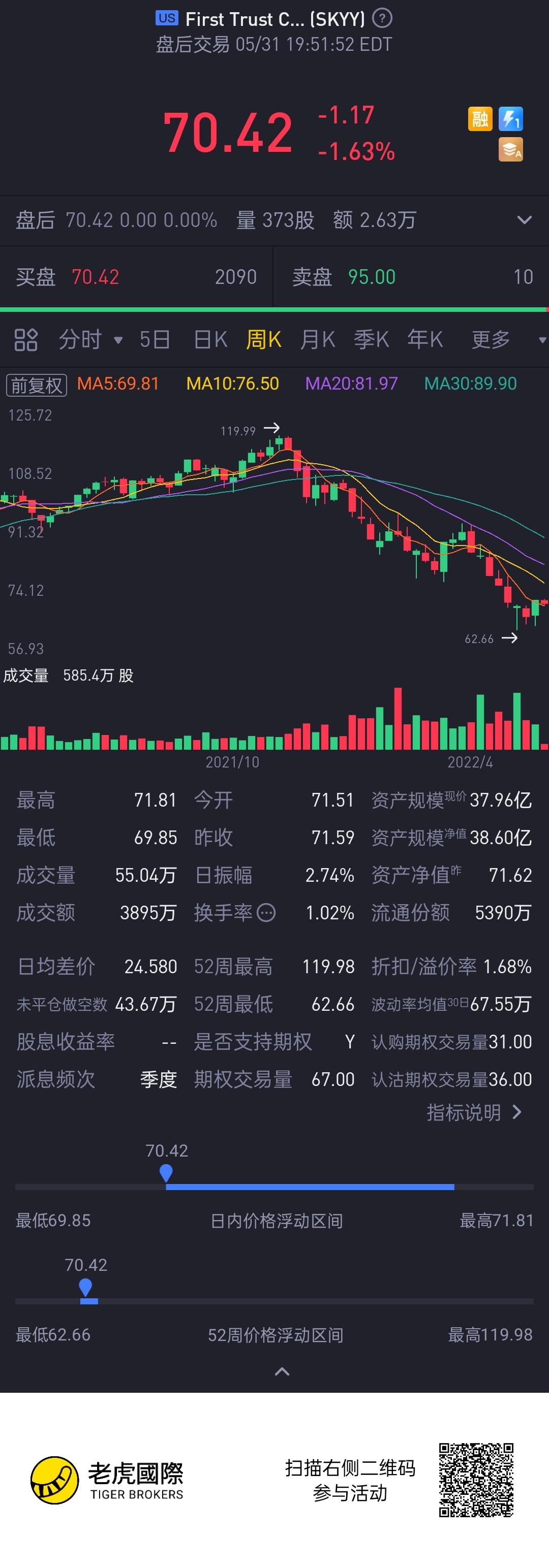Tap the blue lightning badge icon
Viewport: 549px width, 1568px height.
(x=510, y=118)
